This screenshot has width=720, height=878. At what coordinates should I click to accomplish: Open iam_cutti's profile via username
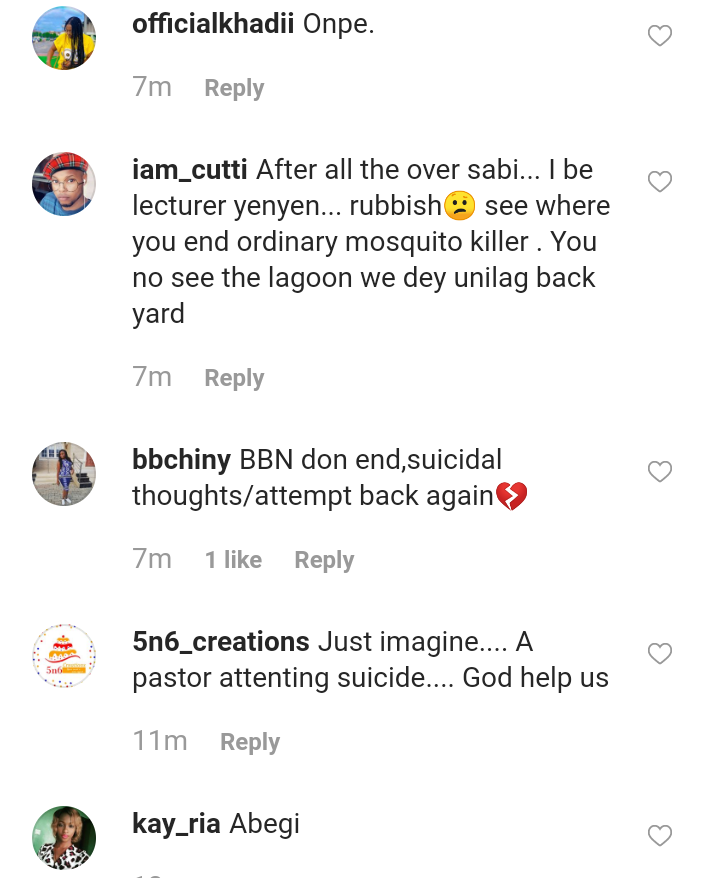[190, 169]
